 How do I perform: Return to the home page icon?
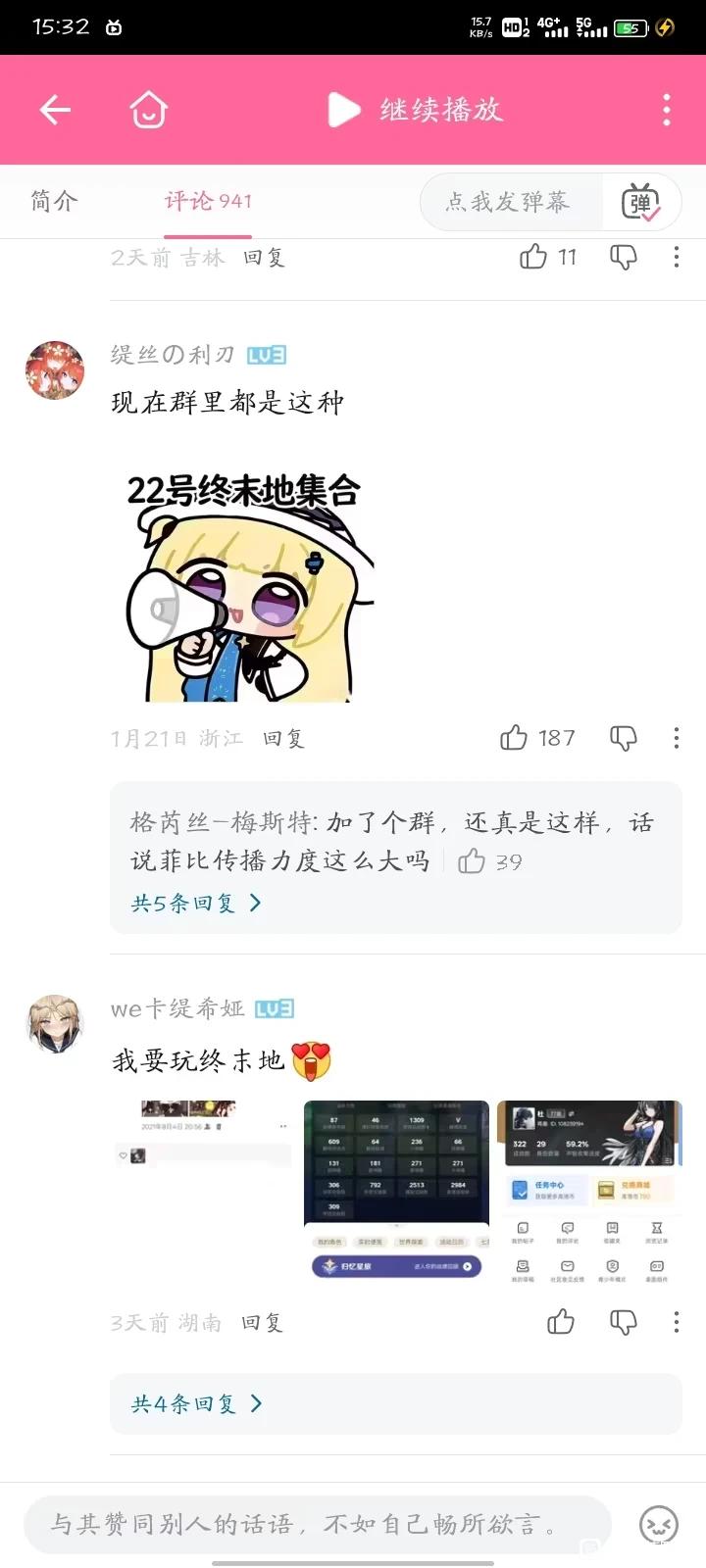pos(148,110)
